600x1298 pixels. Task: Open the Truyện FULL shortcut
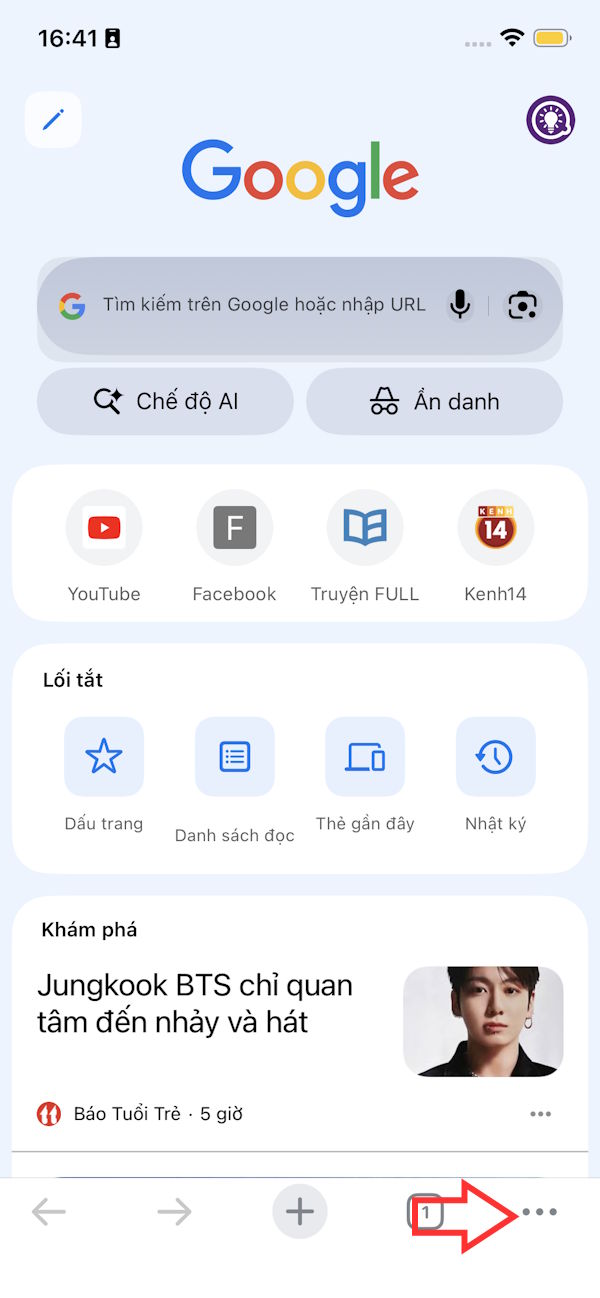pos(365,527)
